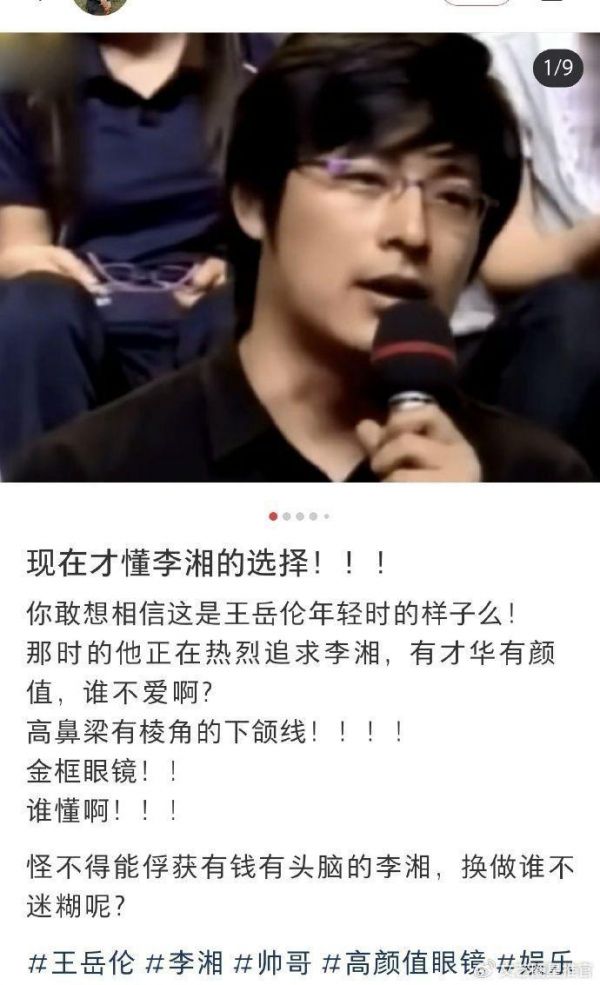Viewport: 600px width, 985px height.
Task: Open the author's profile avatar
Action: pos(100,5)
